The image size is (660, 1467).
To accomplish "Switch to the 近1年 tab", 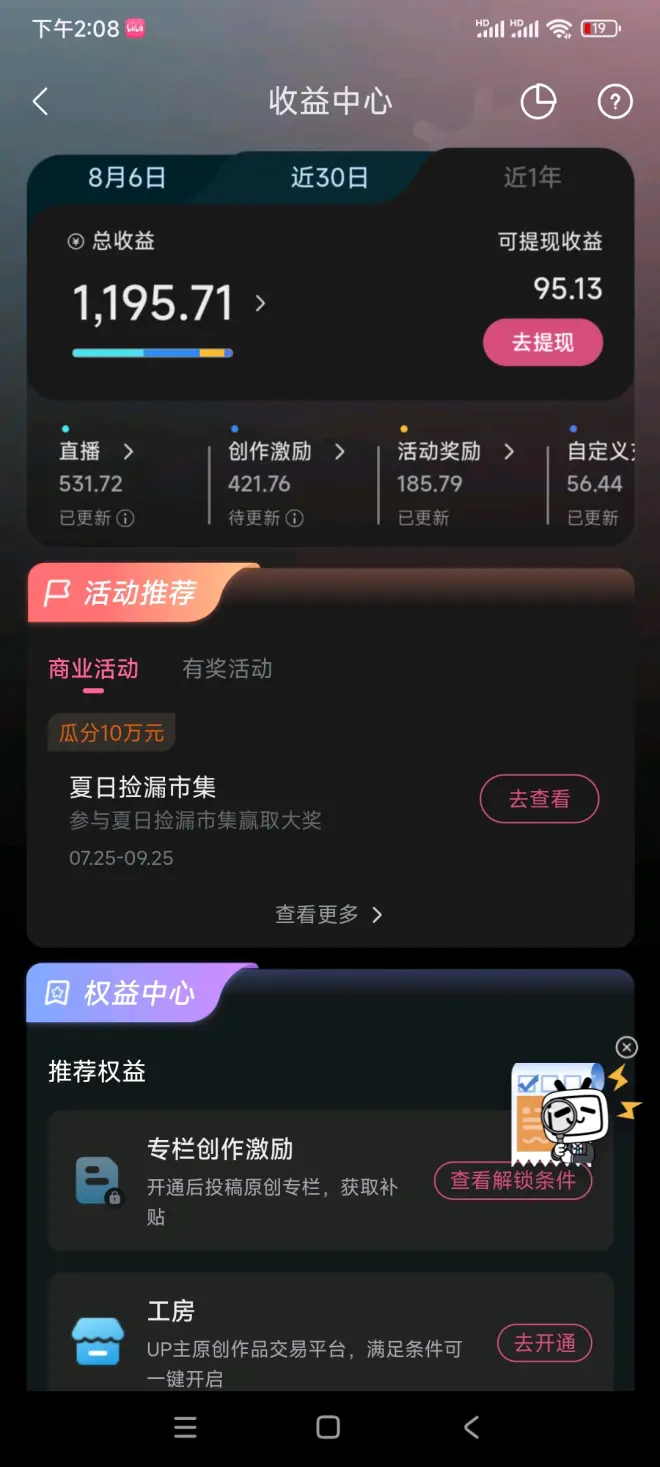I will pos(532,178).
